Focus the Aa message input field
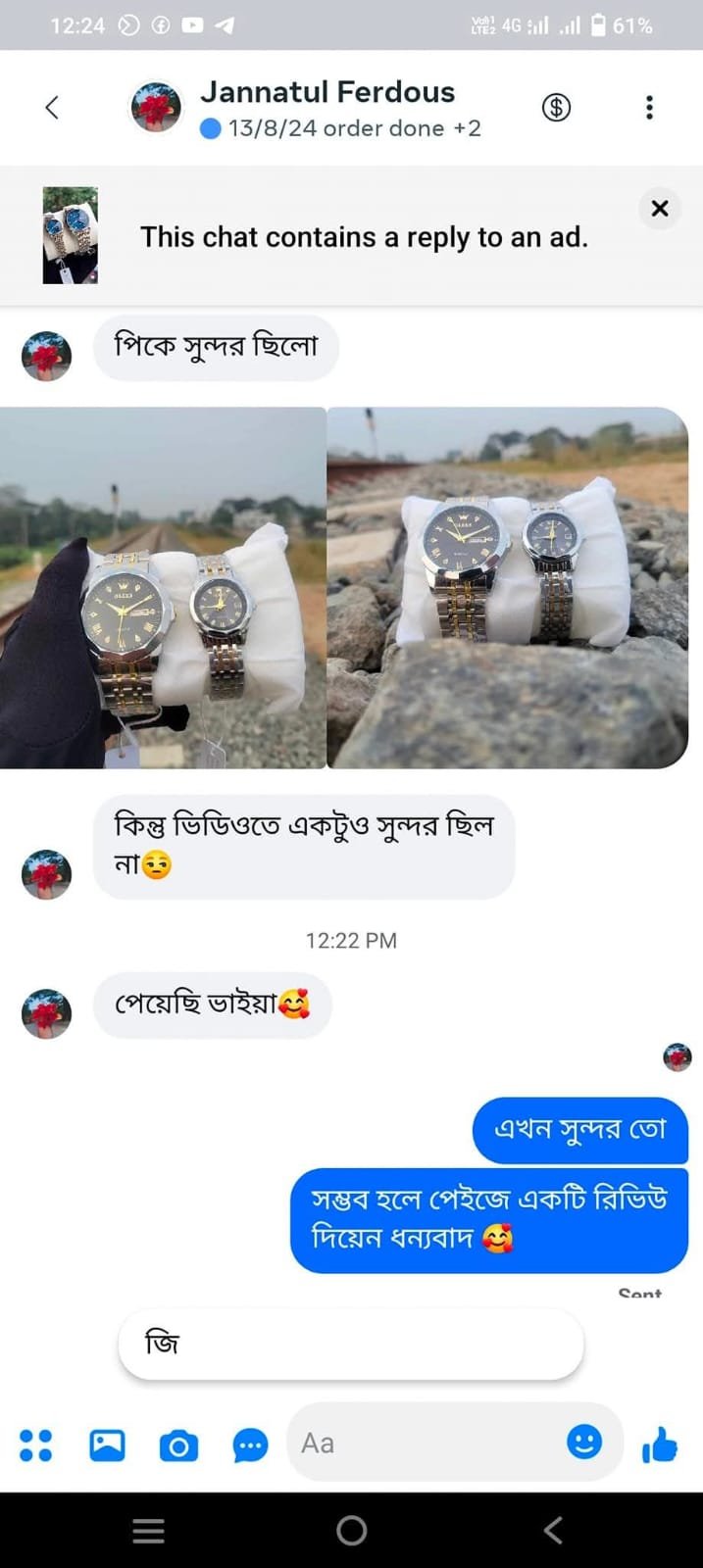Image resolution: width=703 pixels, height=1568 pixels. (422, 1444)
